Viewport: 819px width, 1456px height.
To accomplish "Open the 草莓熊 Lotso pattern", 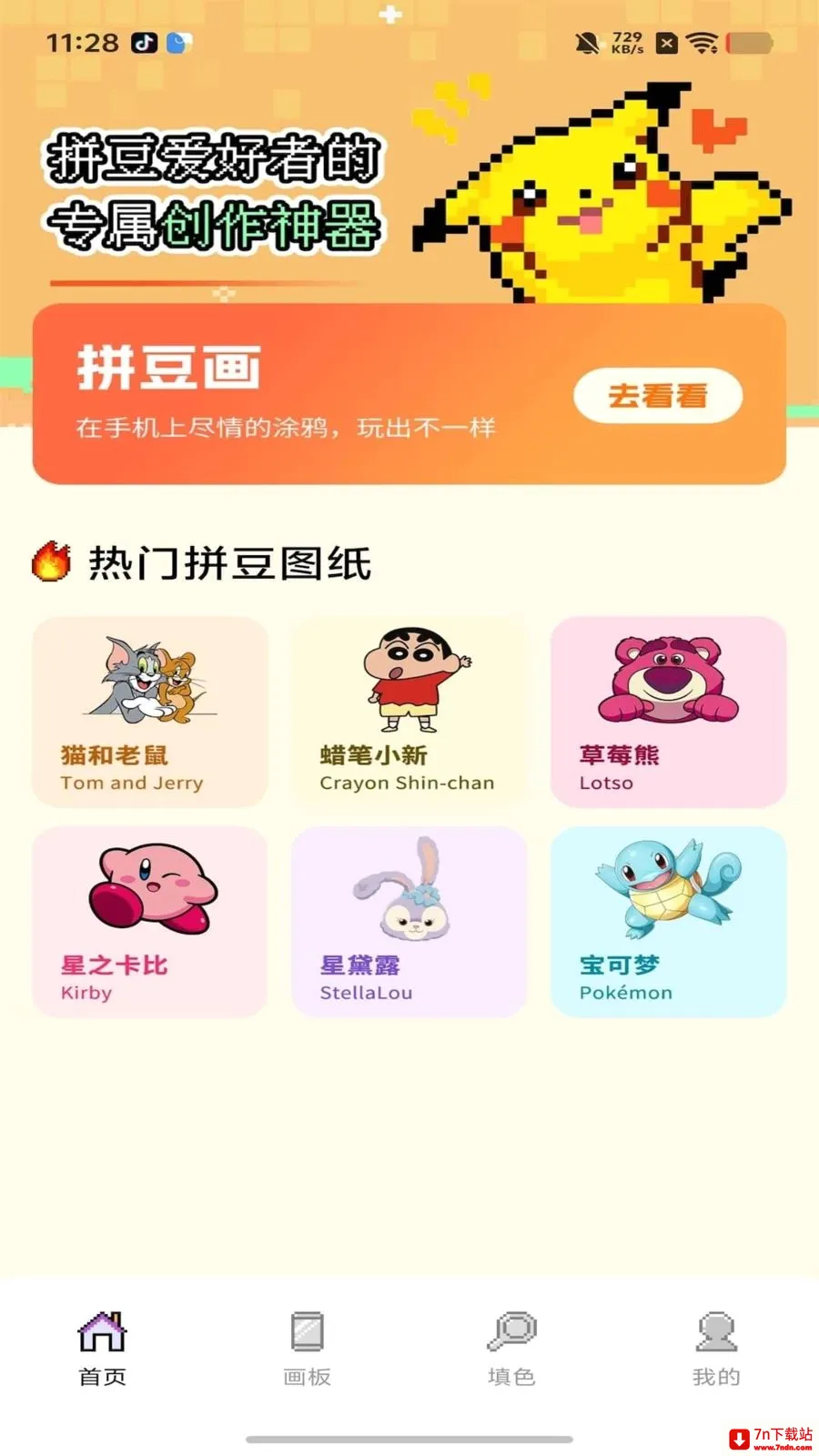I will tap(668, 712).
